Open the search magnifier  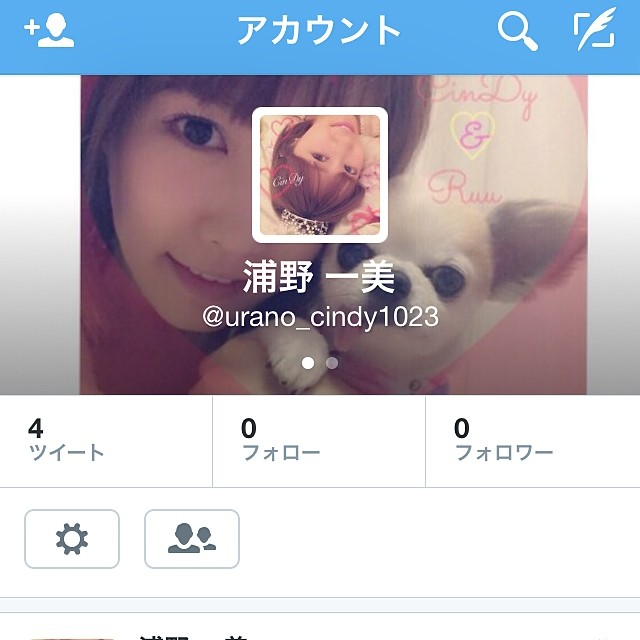(x=517, y=33)
